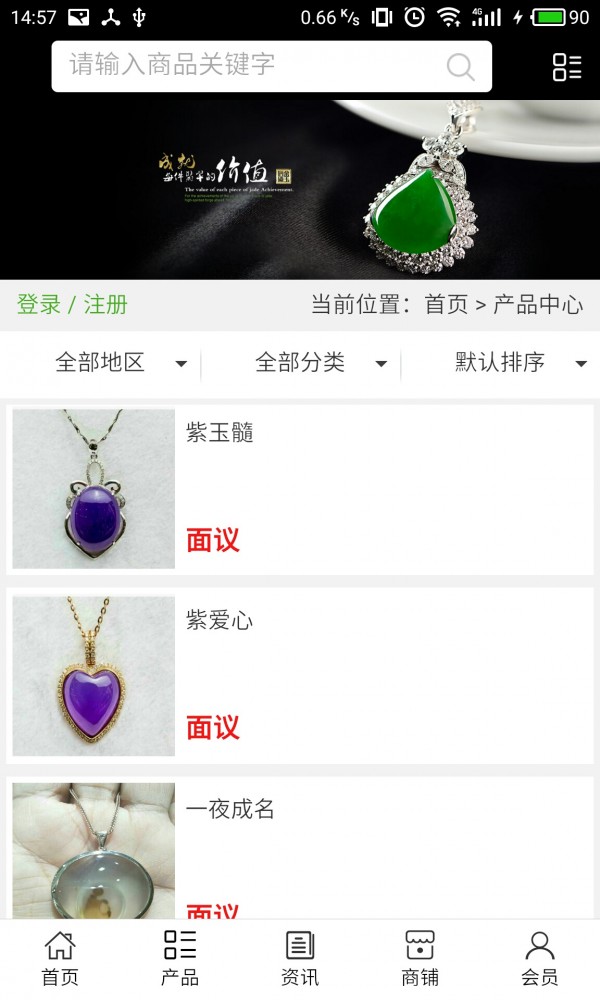This screenshot has width=600, height=1000.
Task: Open the category list icon at top right
Action: [567, 67]
